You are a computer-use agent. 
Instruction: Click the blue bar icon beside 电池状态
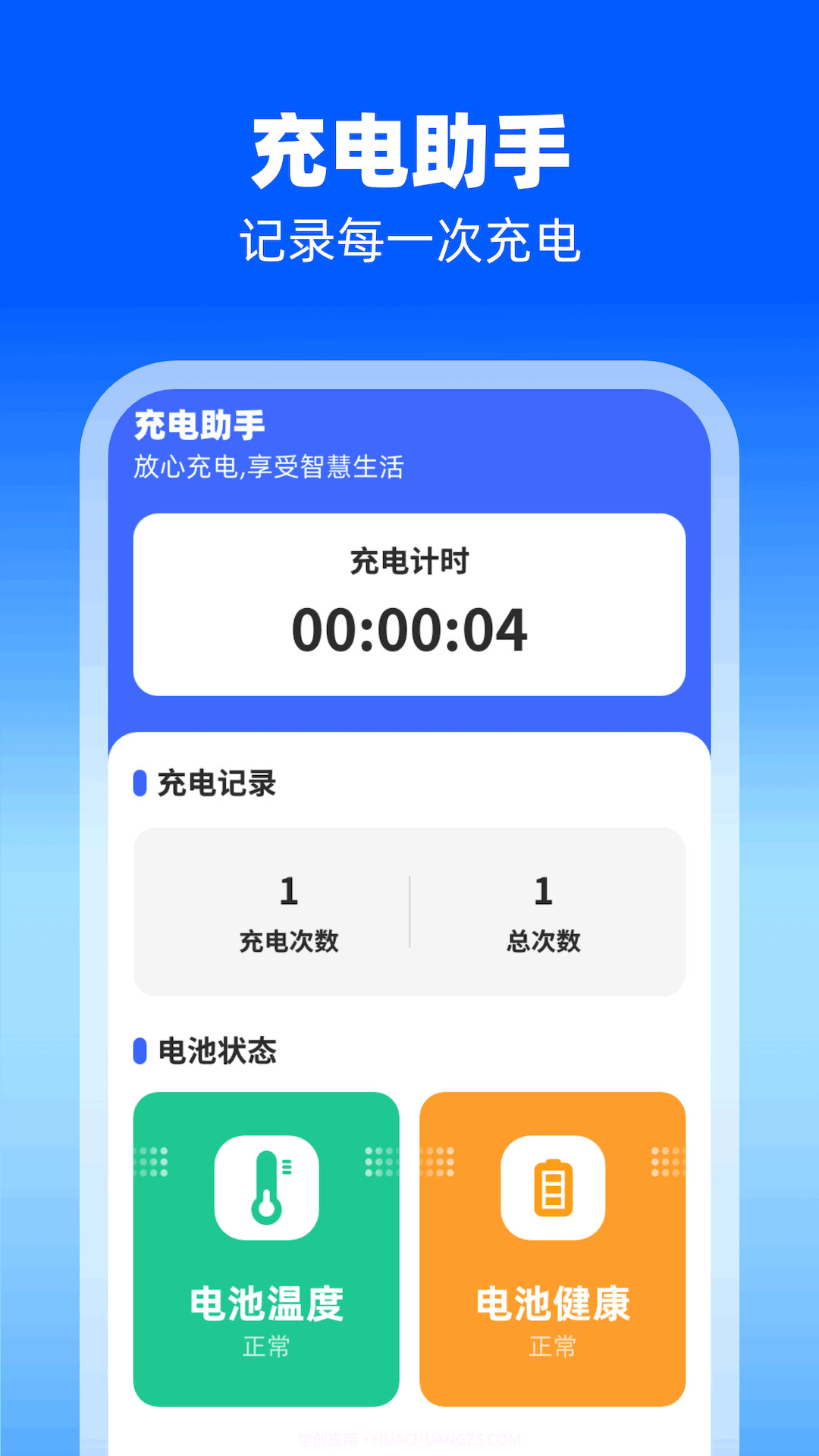click(140, 1050)
